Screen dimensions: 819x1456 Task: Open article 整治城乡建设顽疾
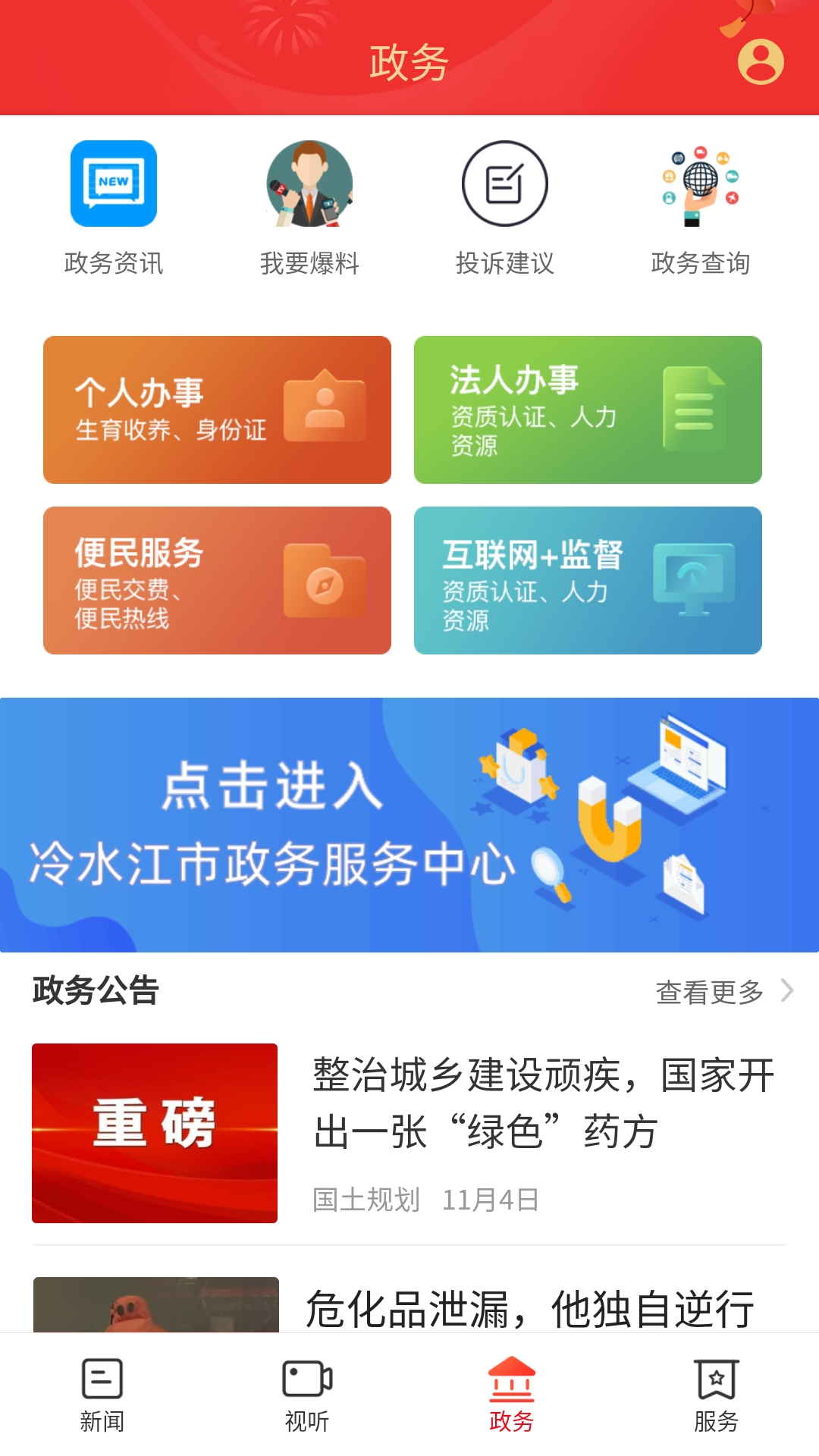(543, 1103)
